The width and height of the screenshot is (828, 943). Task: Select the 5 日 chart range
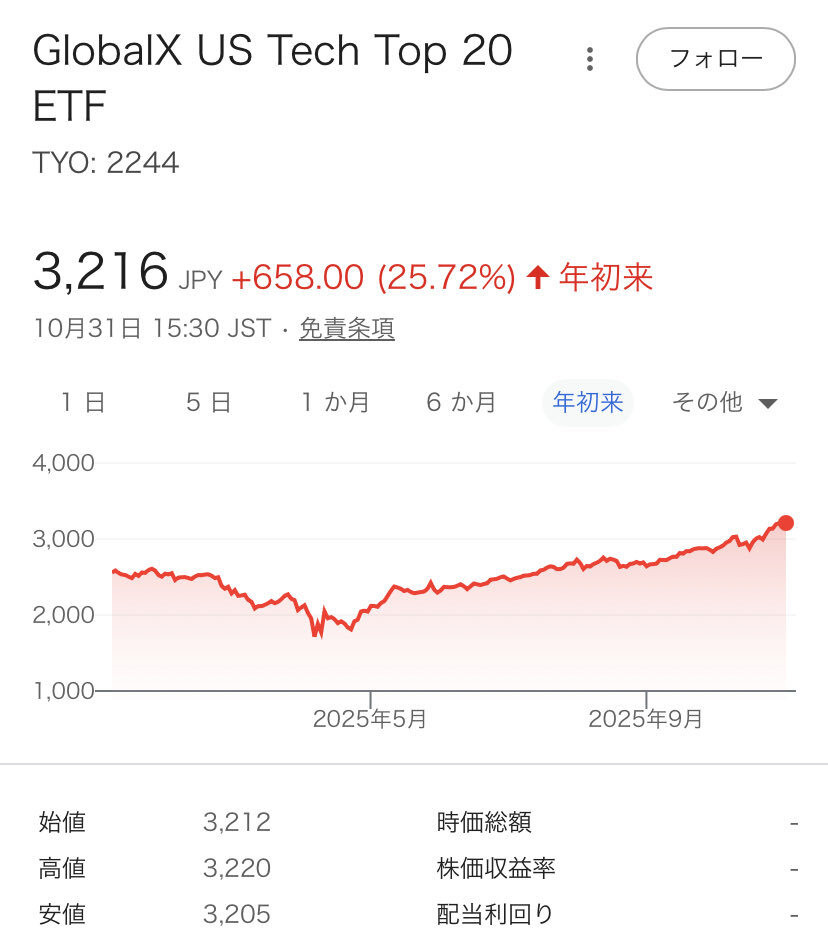pos(208,403)
